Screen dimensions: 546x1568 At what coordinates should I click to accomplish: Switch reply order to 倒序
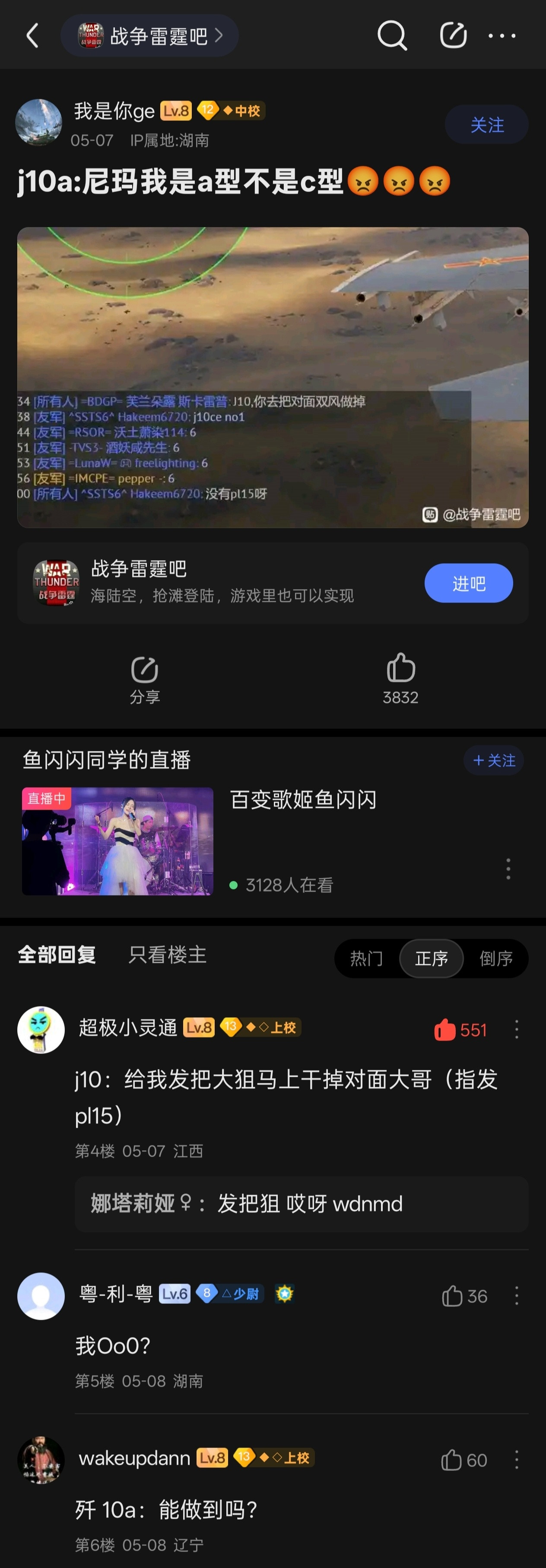point(495,959)
